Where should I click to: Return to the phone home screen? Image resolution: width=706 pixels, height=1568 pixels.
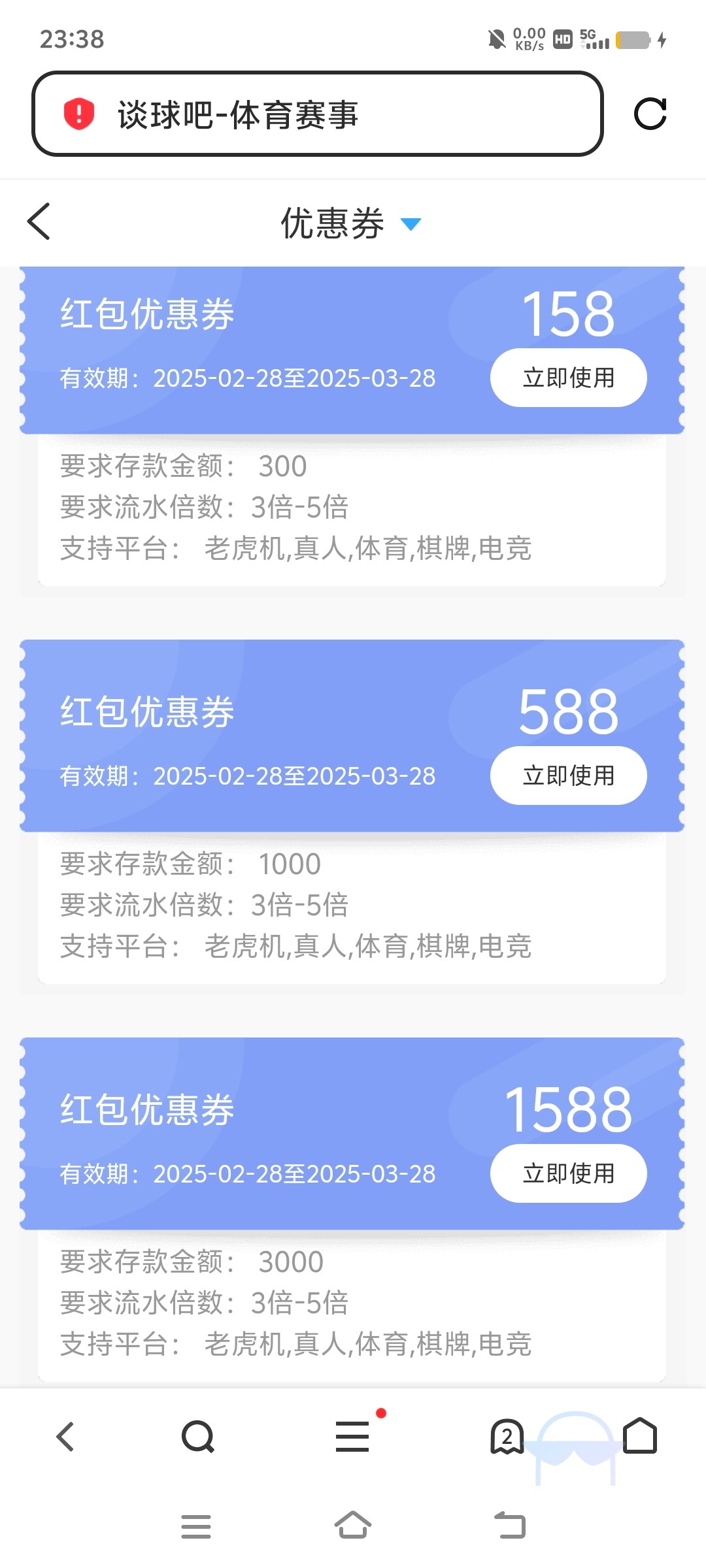pyautogui.click(x=353, y=1526)
